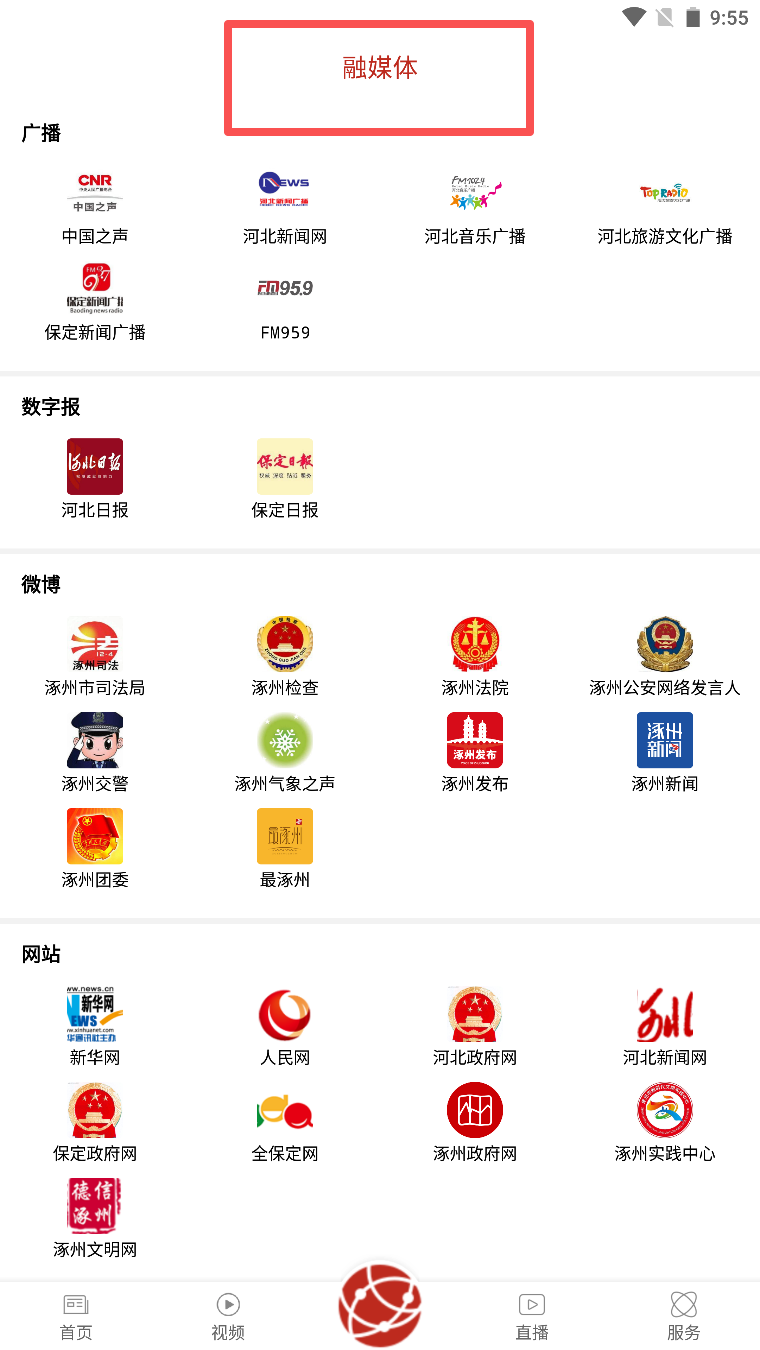Visit 新华网 website

click(x=95, y=1026)
